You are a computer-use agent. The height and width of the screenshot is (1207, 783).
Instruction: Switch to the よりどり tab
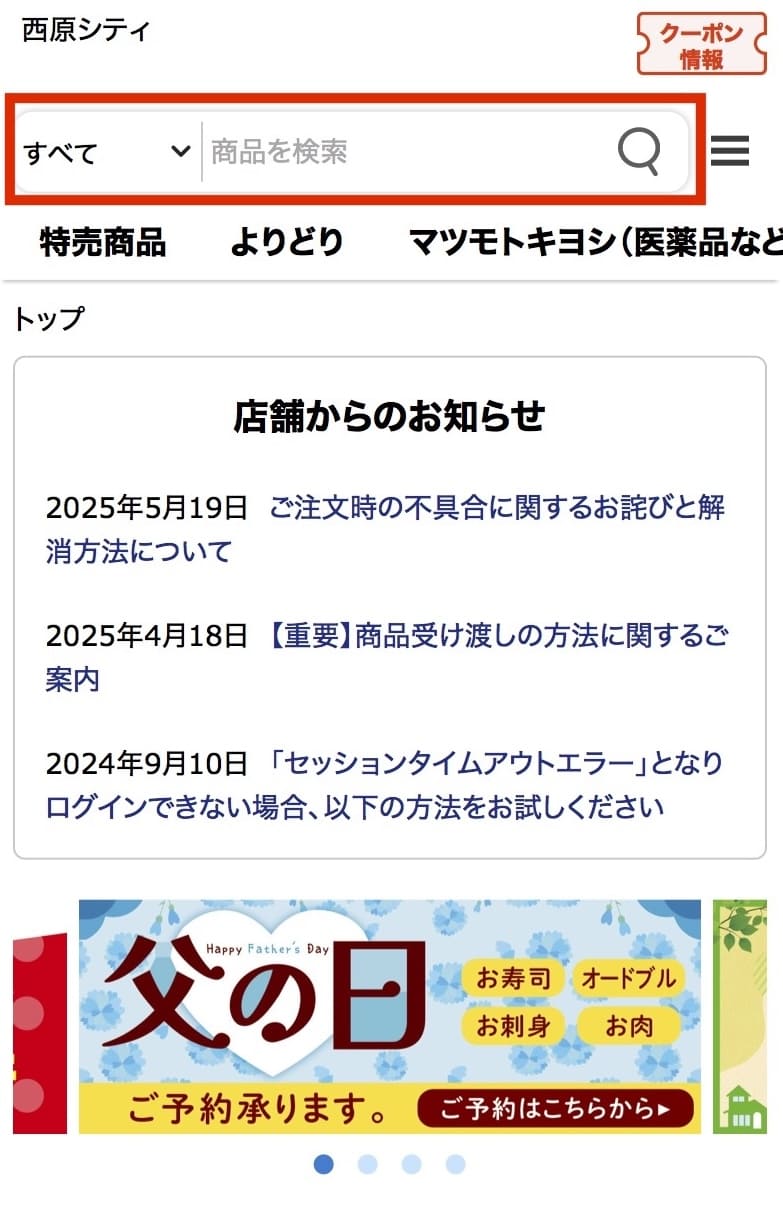(287, 242)
